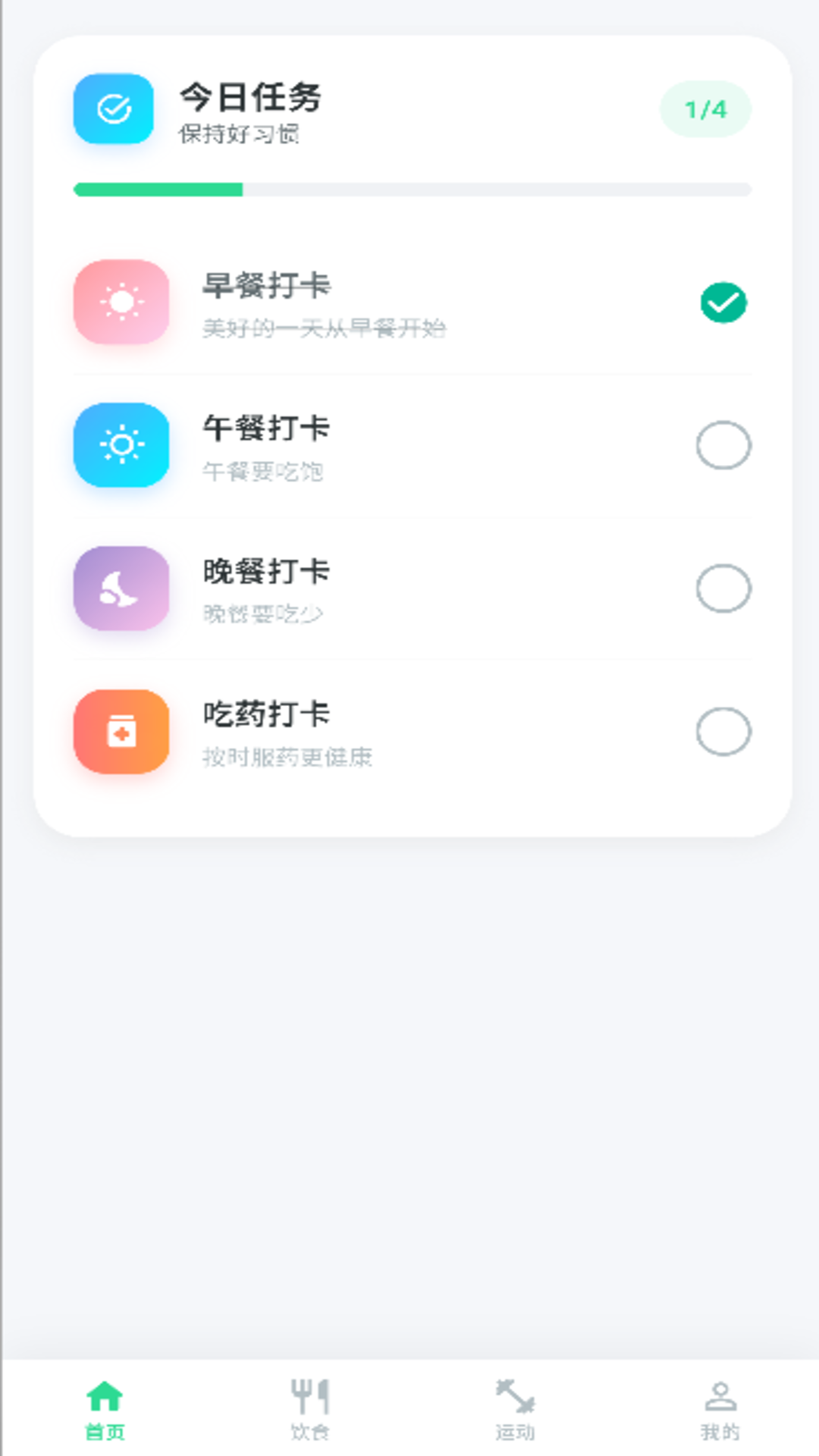Viewport: 819px width, 1456px height.
Task: Check off the 晚餐打卡 task
Action: pyautogui.click(x=723, y=588)
